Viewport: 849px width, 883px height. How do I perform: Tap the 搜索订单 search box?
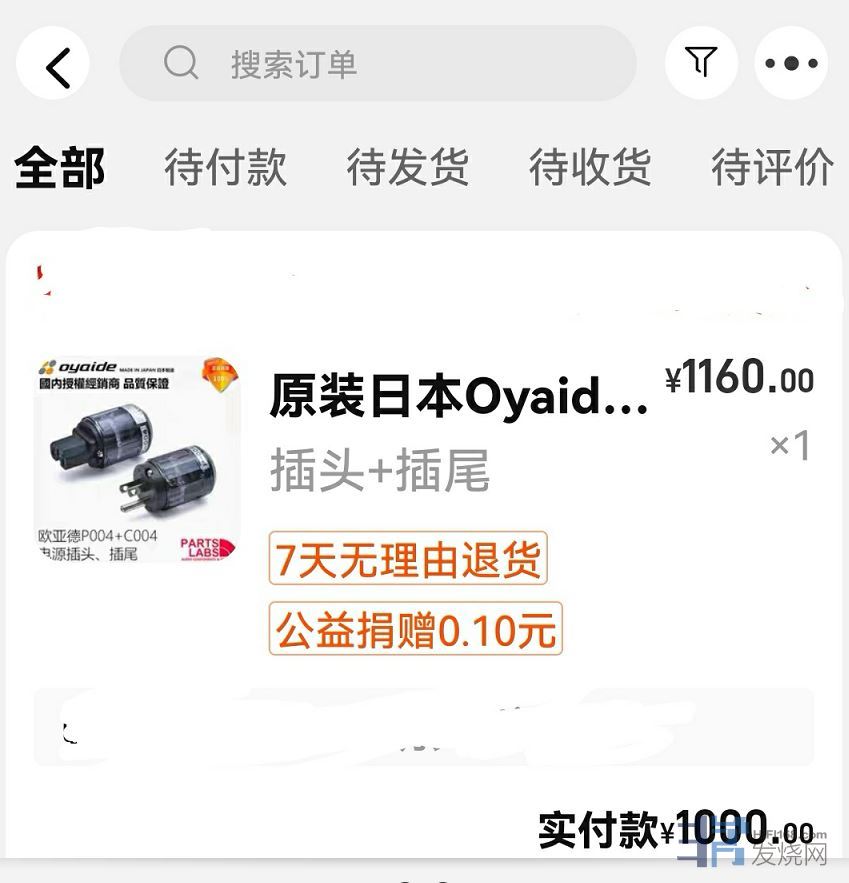tap(377, 64)
